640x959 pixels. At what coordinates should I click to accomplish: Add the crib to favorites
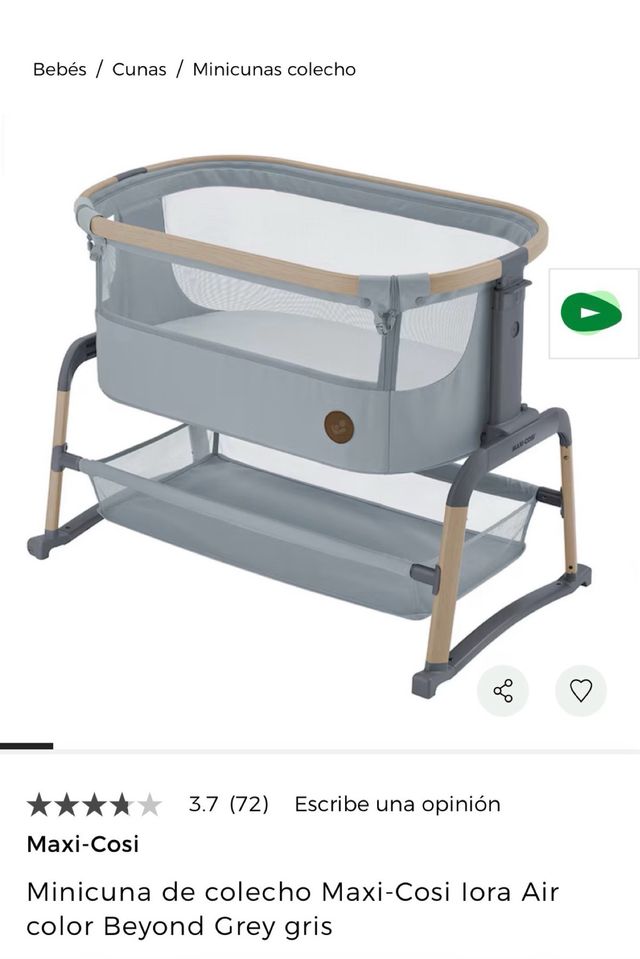581,690
